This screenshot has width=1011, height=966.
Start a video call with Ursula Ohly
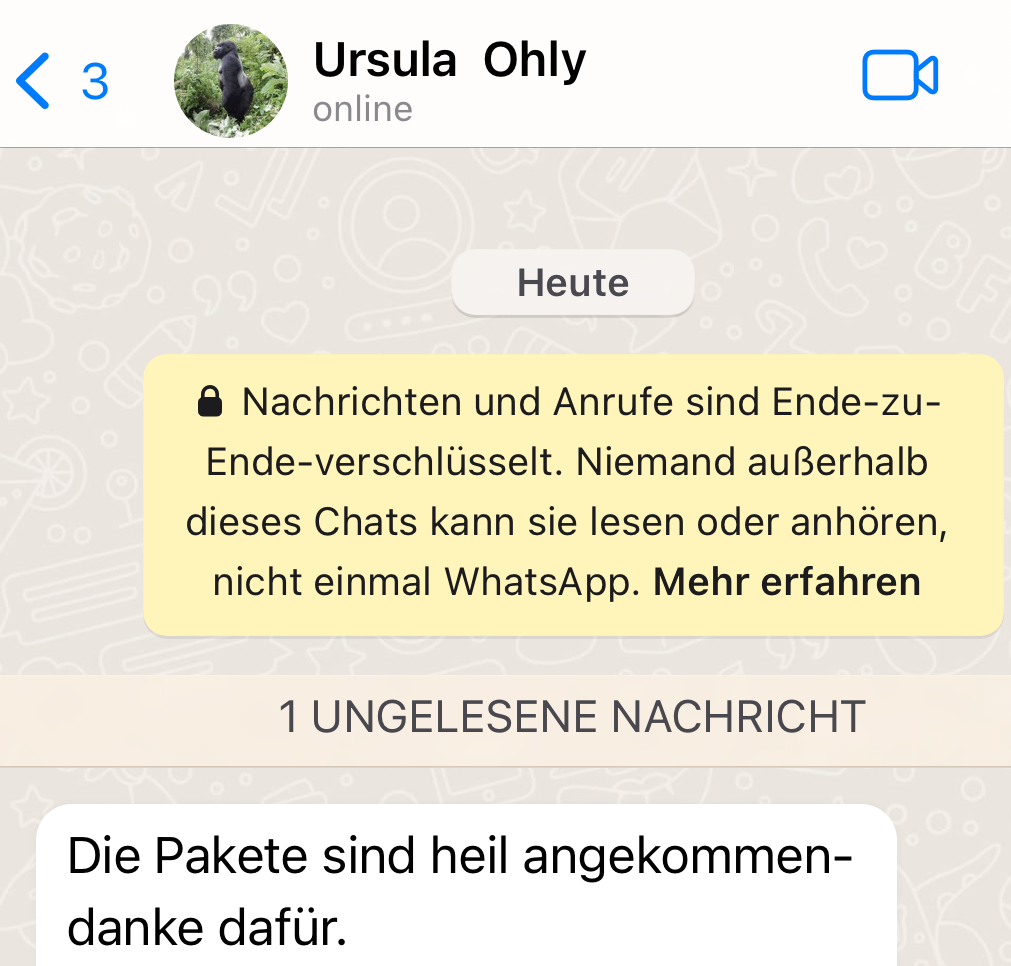899,77
